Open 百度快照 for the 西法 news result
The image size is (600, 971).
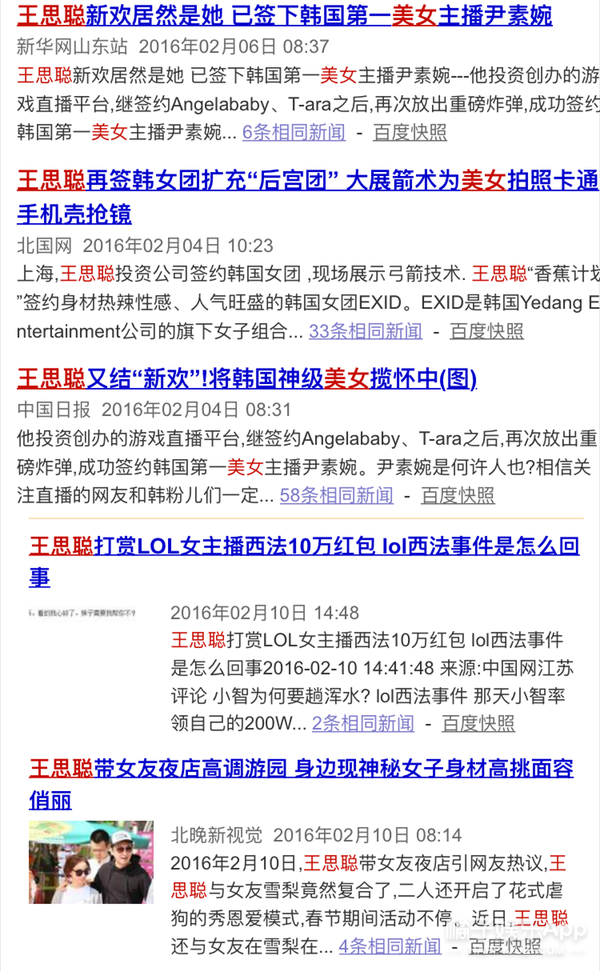coord(478,723)
